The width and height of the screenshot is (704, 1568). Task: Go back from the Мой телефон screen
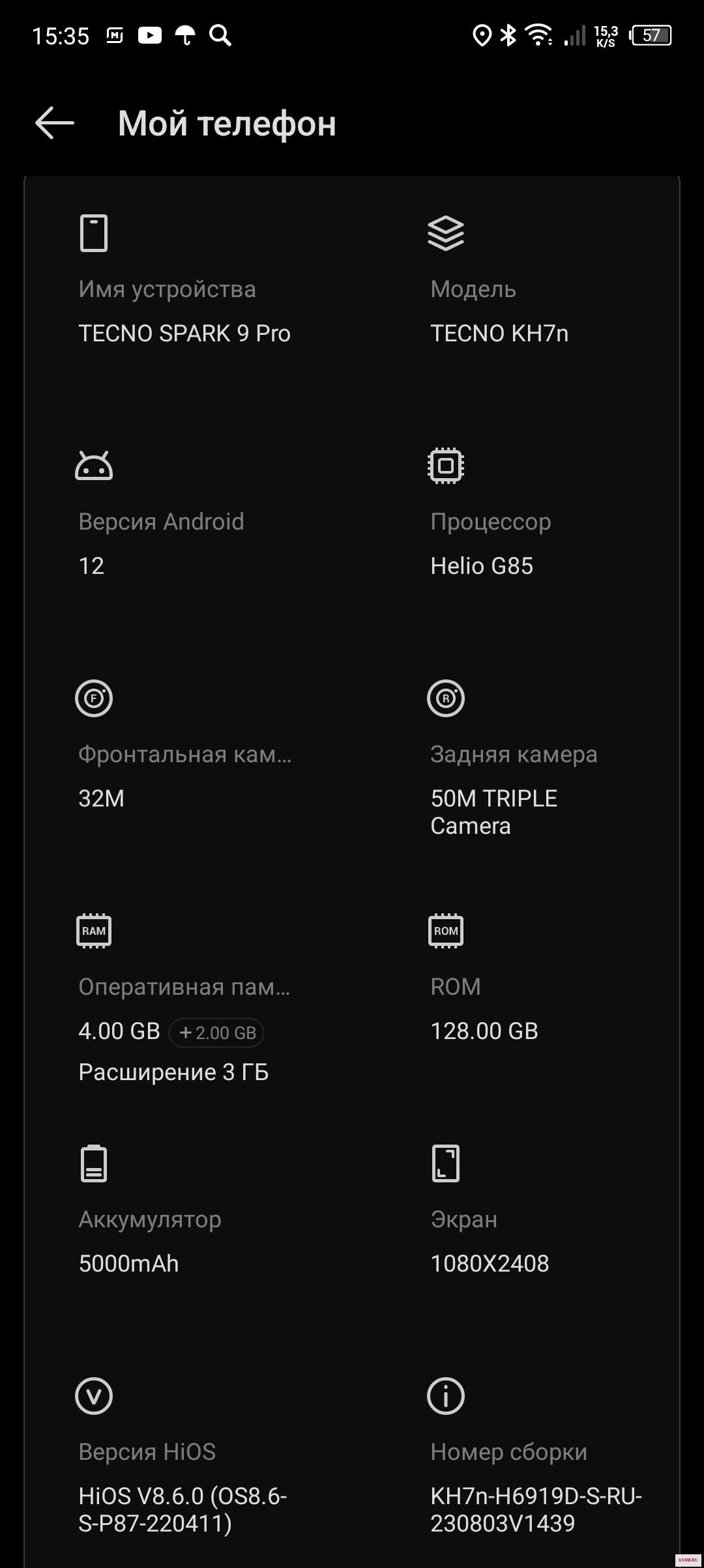tap(55, 123)
